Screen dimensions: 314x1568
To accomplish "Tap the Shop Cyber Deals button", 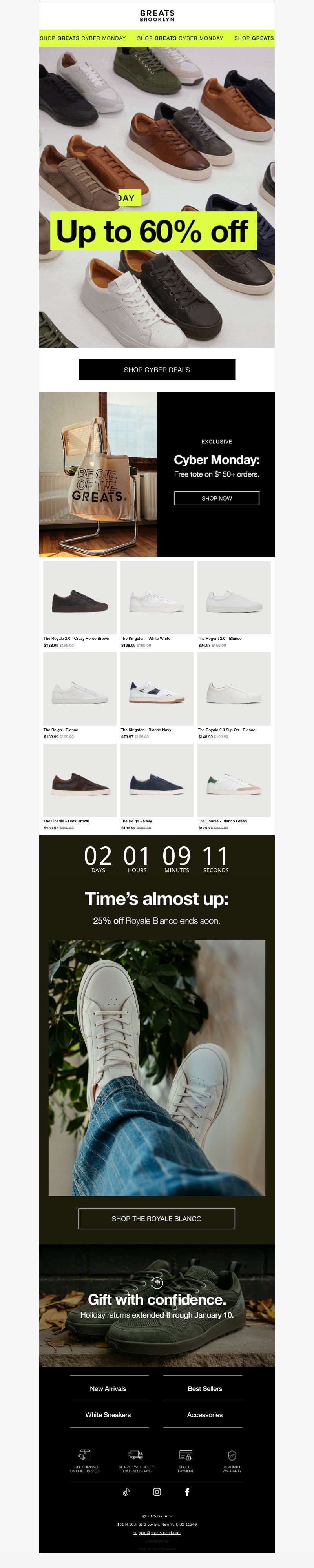I will click(157, 370).
